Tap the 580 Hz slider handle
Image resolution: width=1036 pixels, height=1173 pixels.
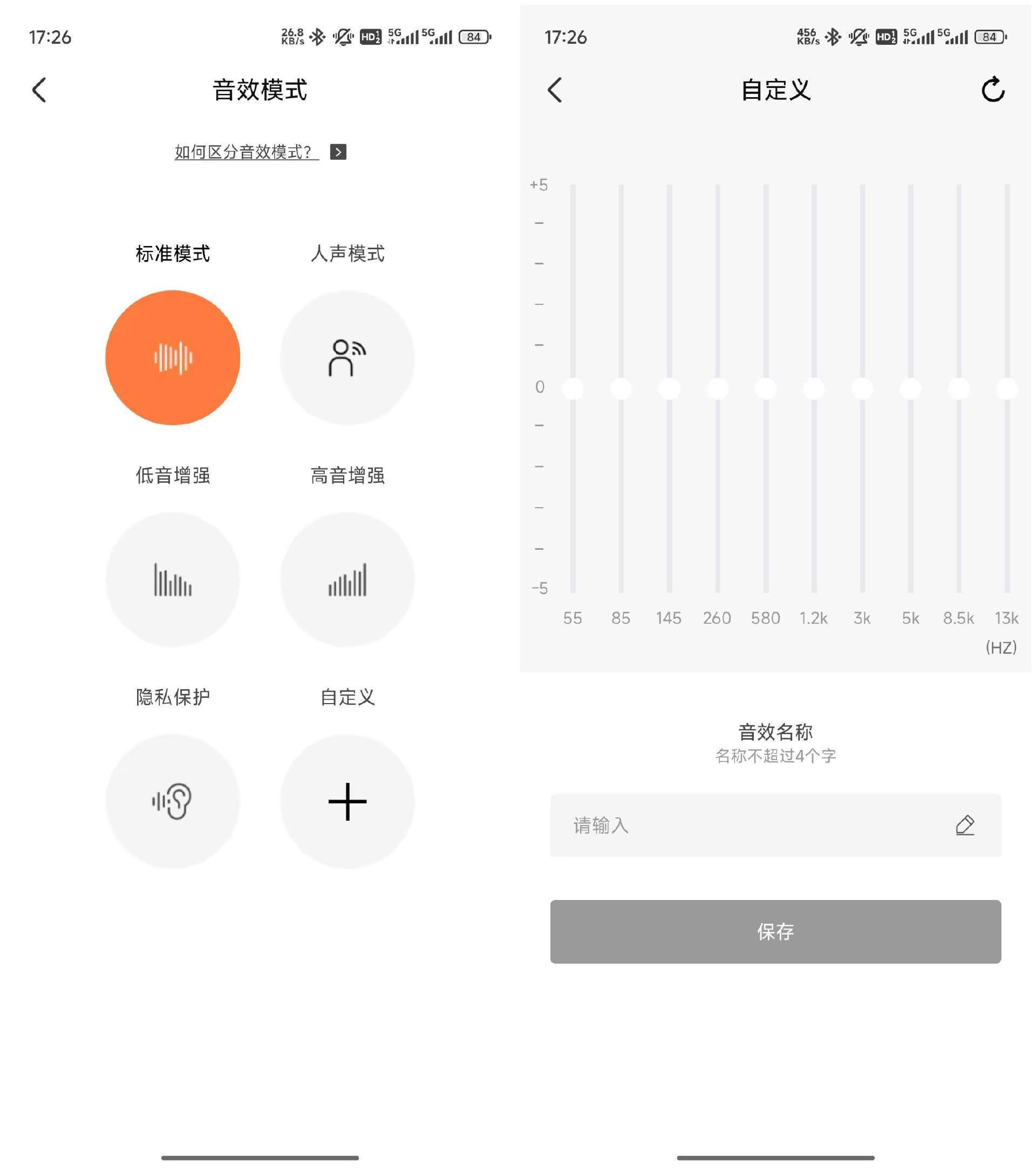point(766,388)
